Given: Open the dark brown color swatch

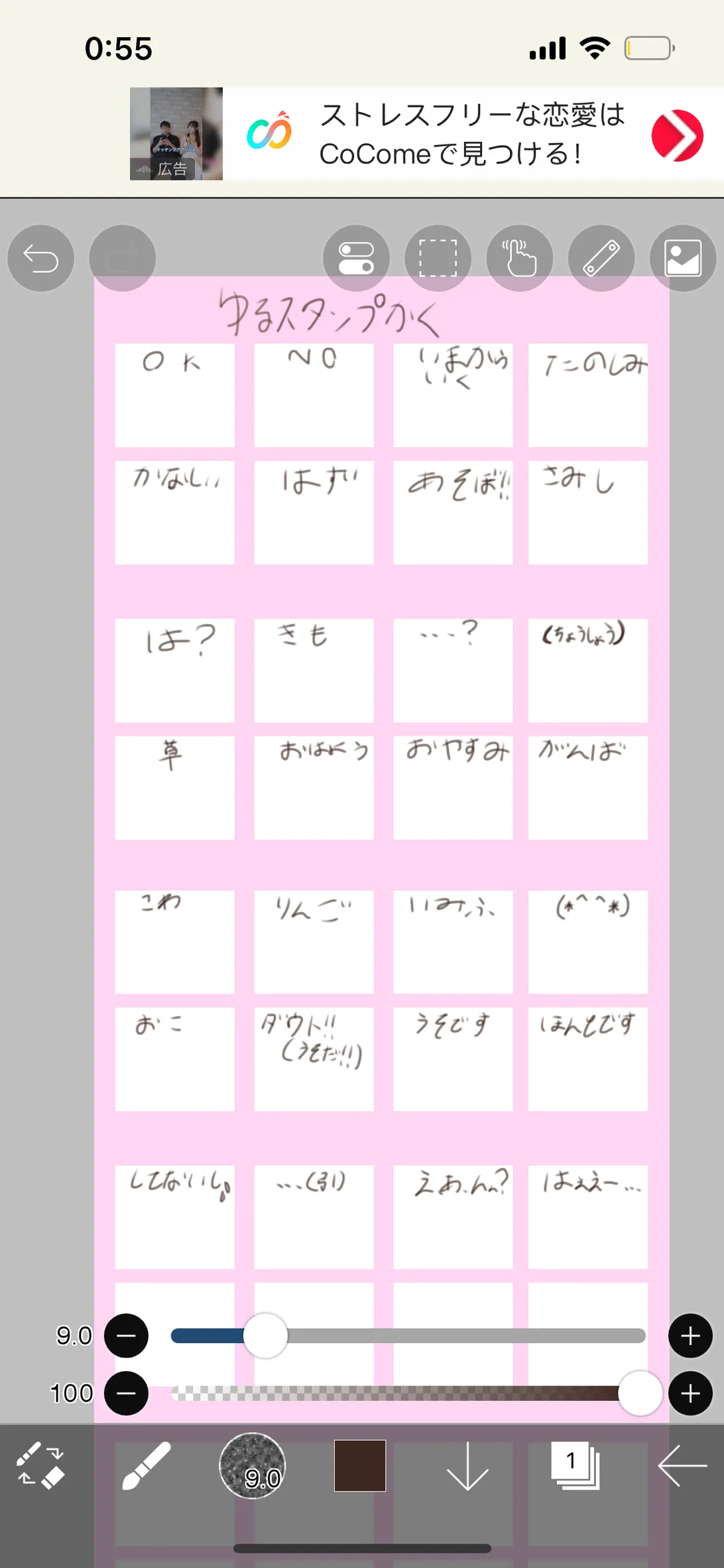Looking at the screenshot, I should tap(360, 1466).
